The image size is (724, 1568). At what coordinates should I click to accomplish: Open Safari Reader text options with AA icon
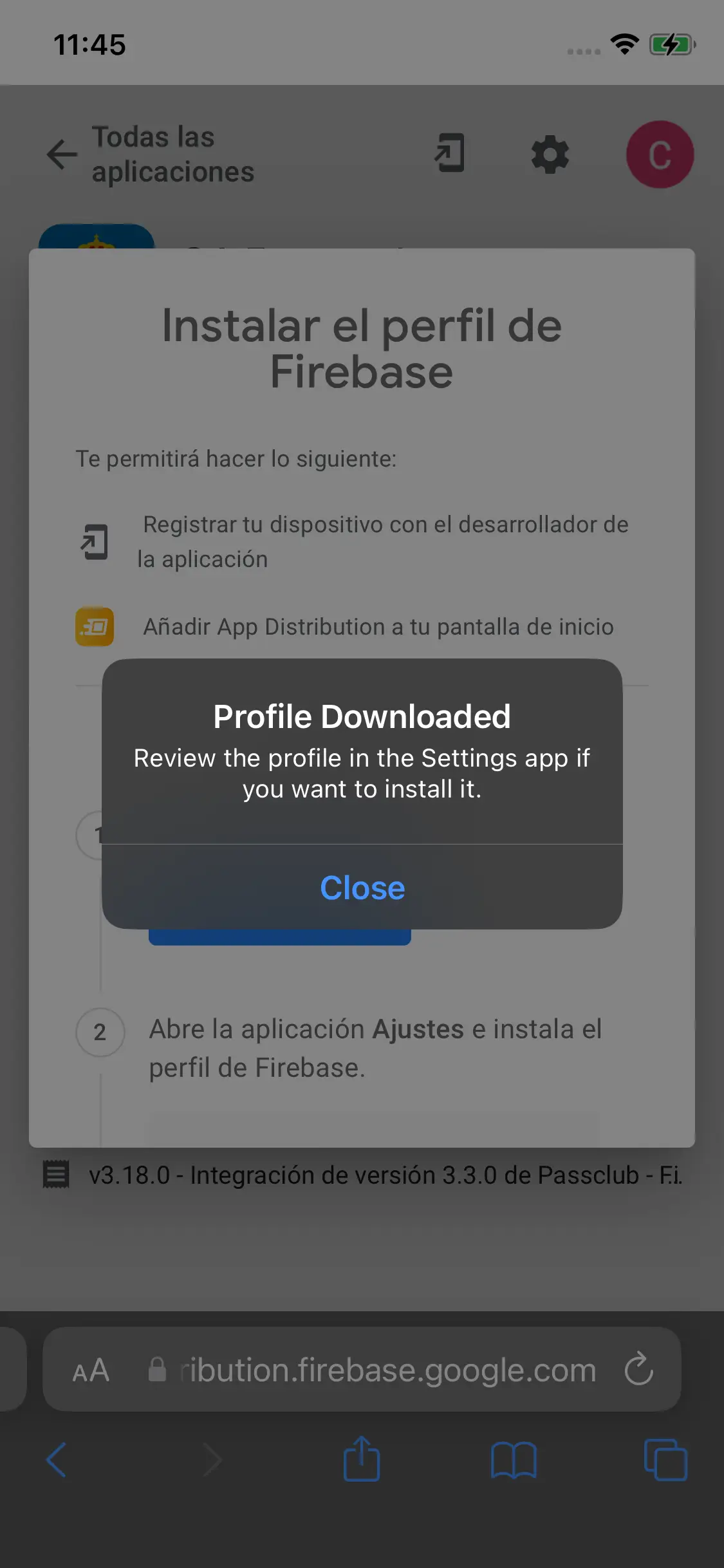pyautogui.click(x=92, y=1369)
